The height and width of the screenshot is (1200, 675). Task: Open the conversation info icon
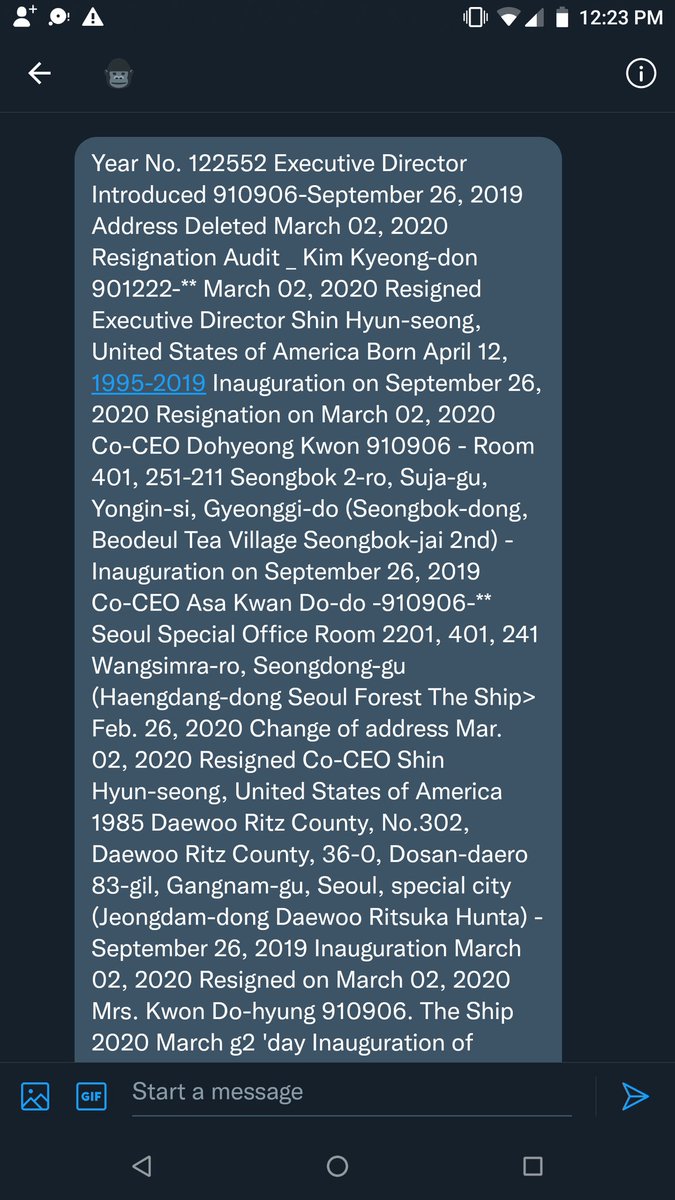tap(640, 73)
